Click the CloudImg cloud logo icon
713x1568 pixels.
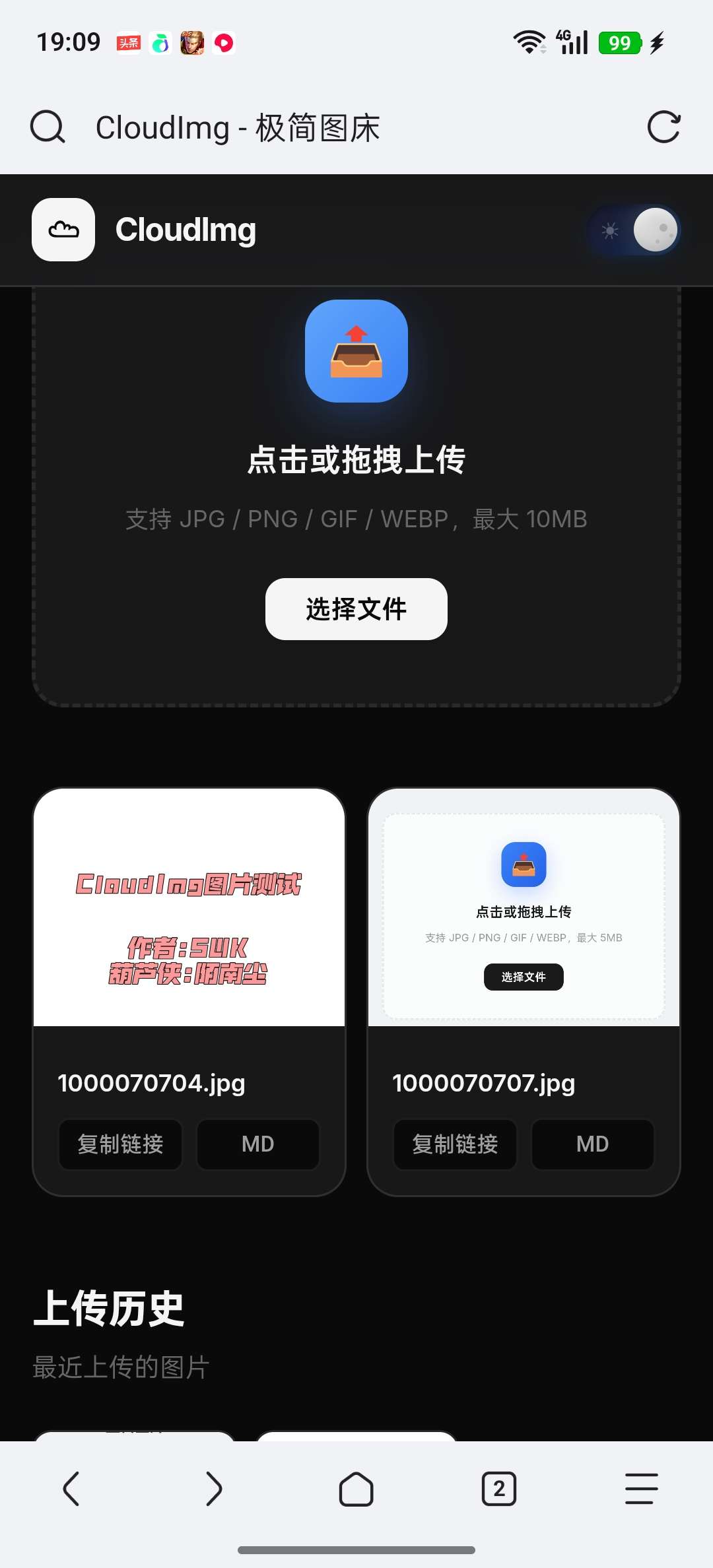(63, 230)
